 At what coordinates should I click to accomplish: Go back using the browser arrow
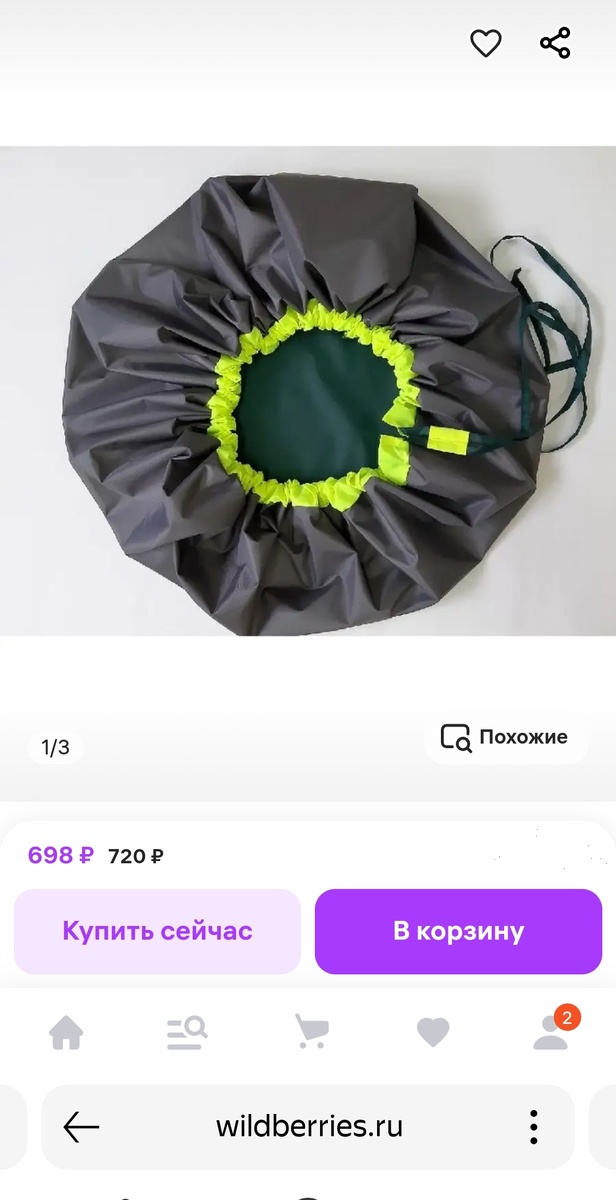(x=81, y=1127)
